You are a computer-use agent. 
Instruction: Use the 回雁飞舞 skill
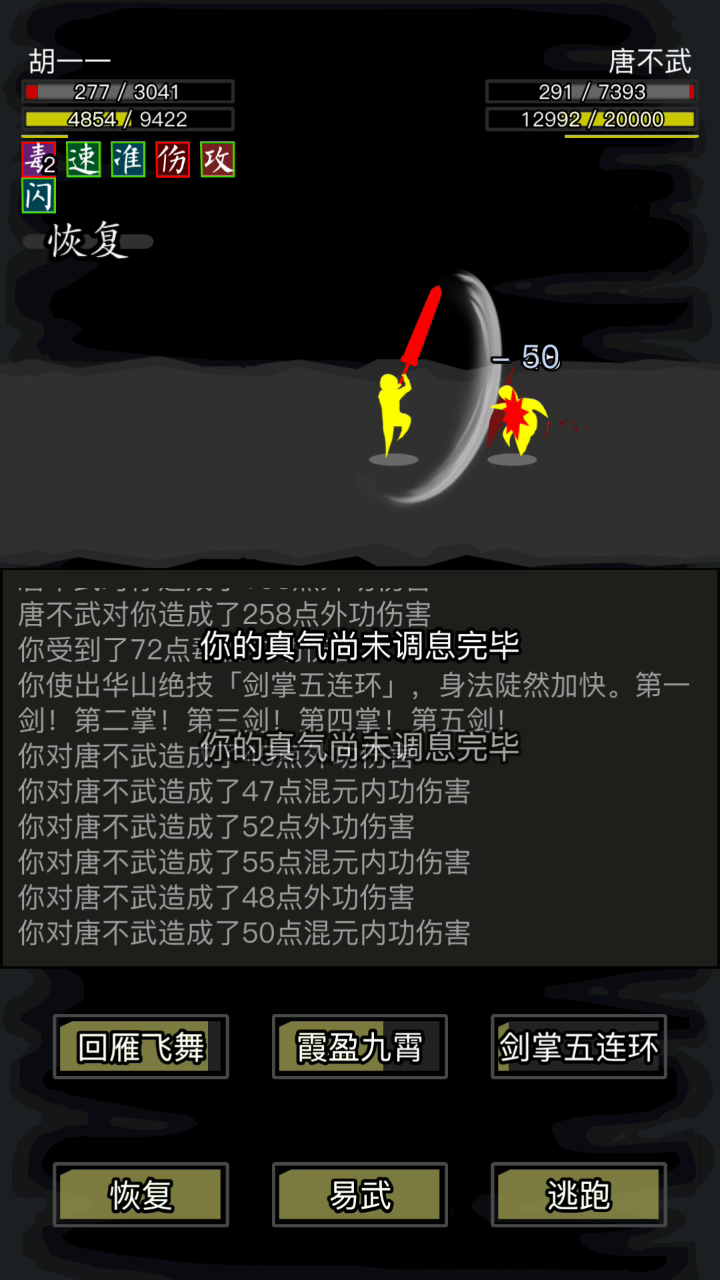coord(141,1047)
